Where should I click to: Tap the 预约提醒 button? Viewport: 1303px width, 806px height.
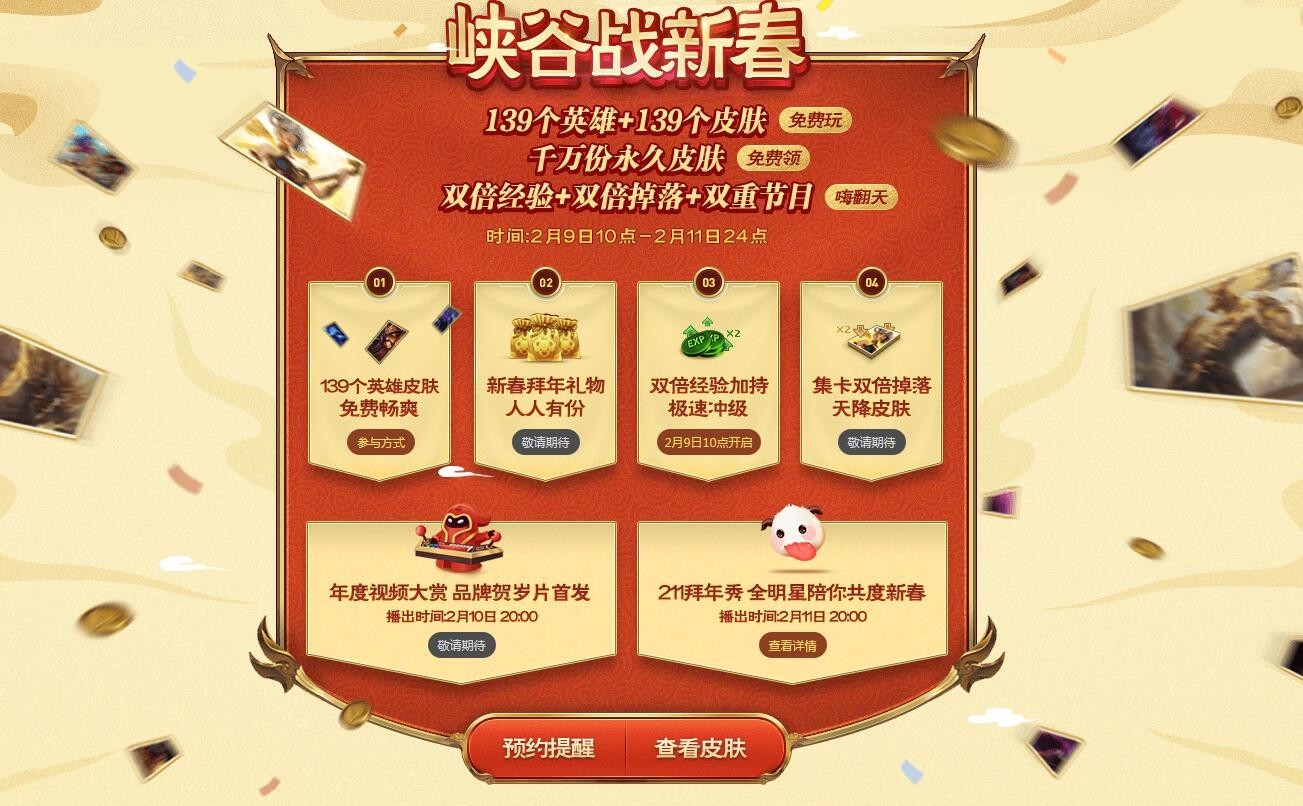(548, 748)
